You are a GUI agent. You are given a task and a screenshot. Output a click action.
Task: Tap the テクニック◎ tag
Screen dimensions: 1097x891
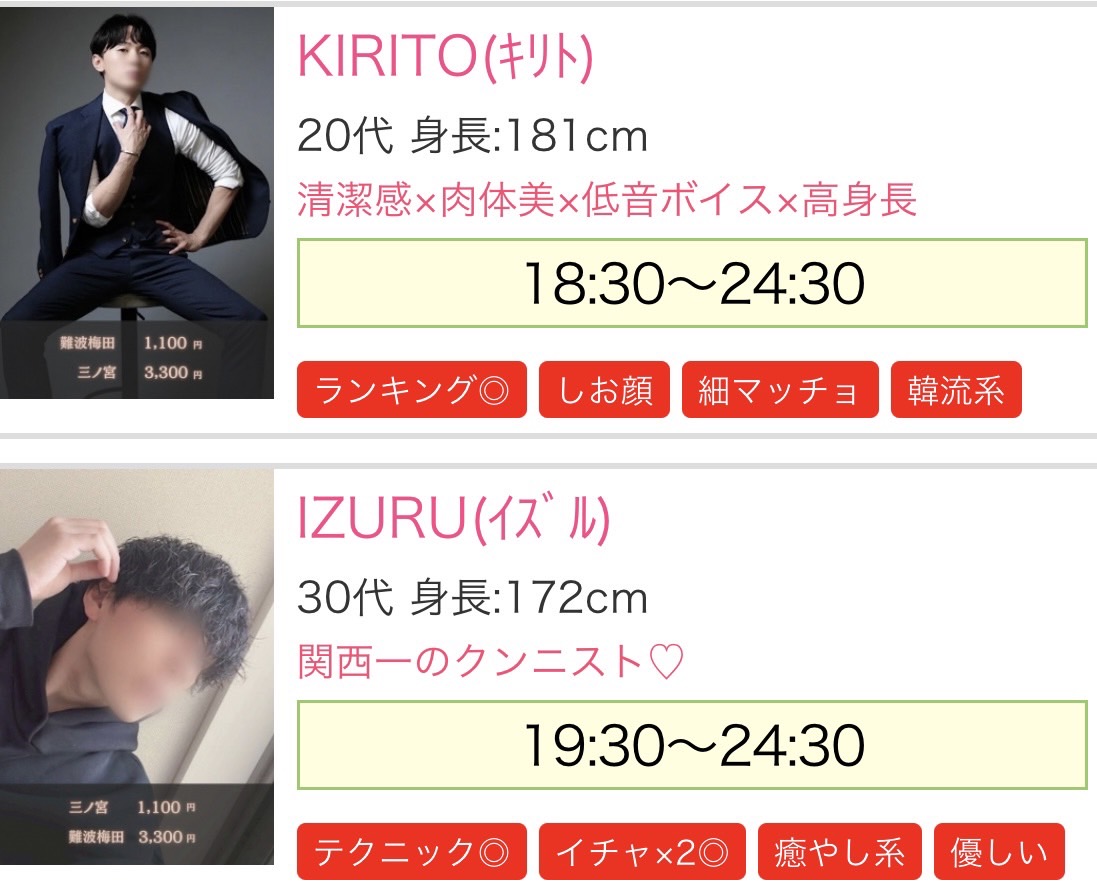click(412, 852)
